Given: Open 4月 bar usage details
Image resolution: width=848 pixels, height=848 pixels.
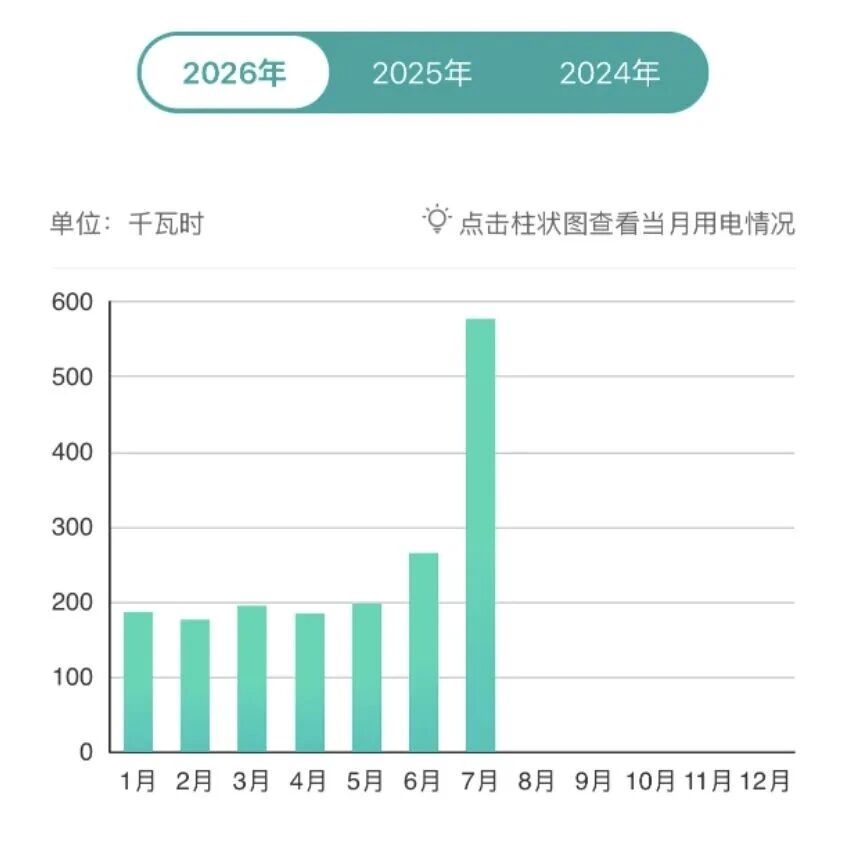Looking at the screenshot, I should (x=310, y=682).
